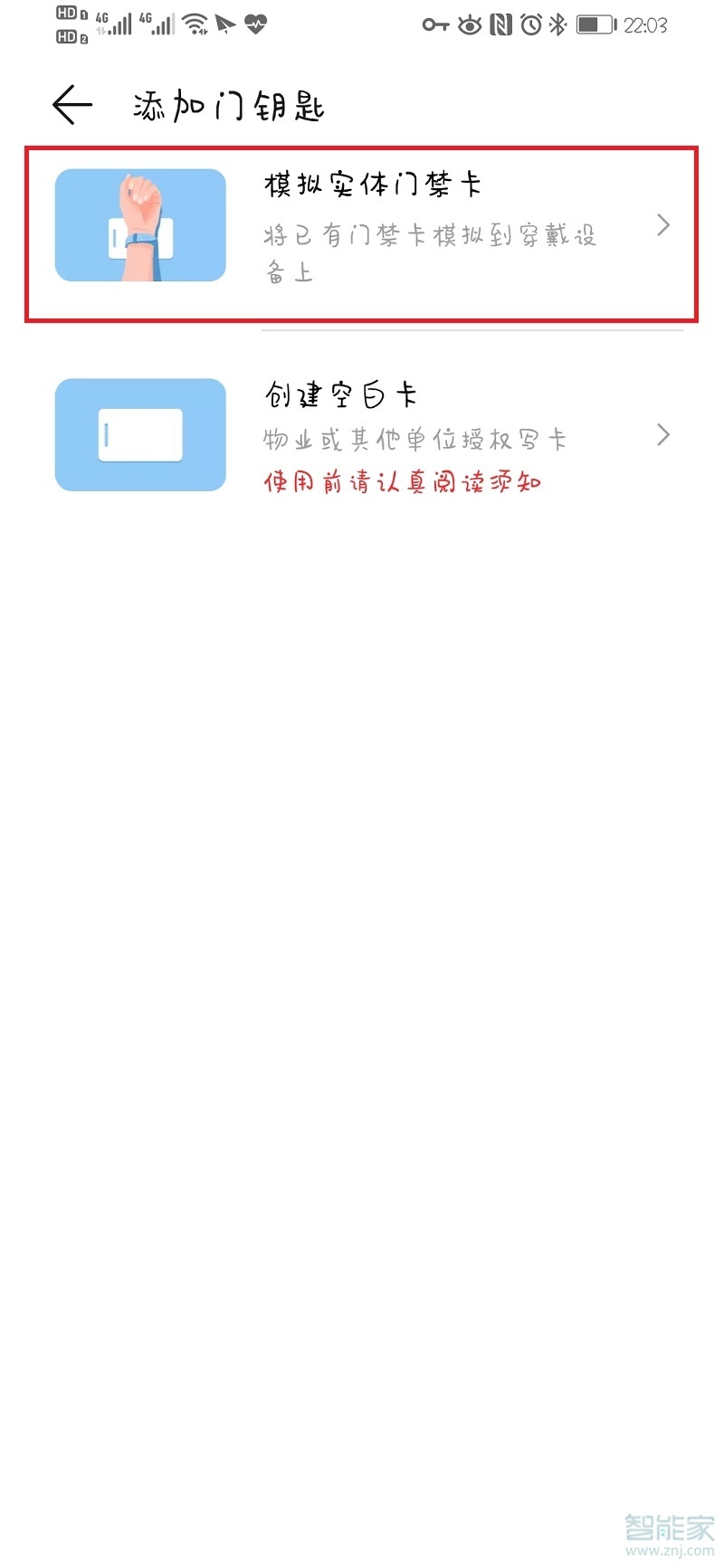Tap the NFC icon in the status bar
Image resolution: width=724 pixels, height=1568 pixels.
point(500,24)
